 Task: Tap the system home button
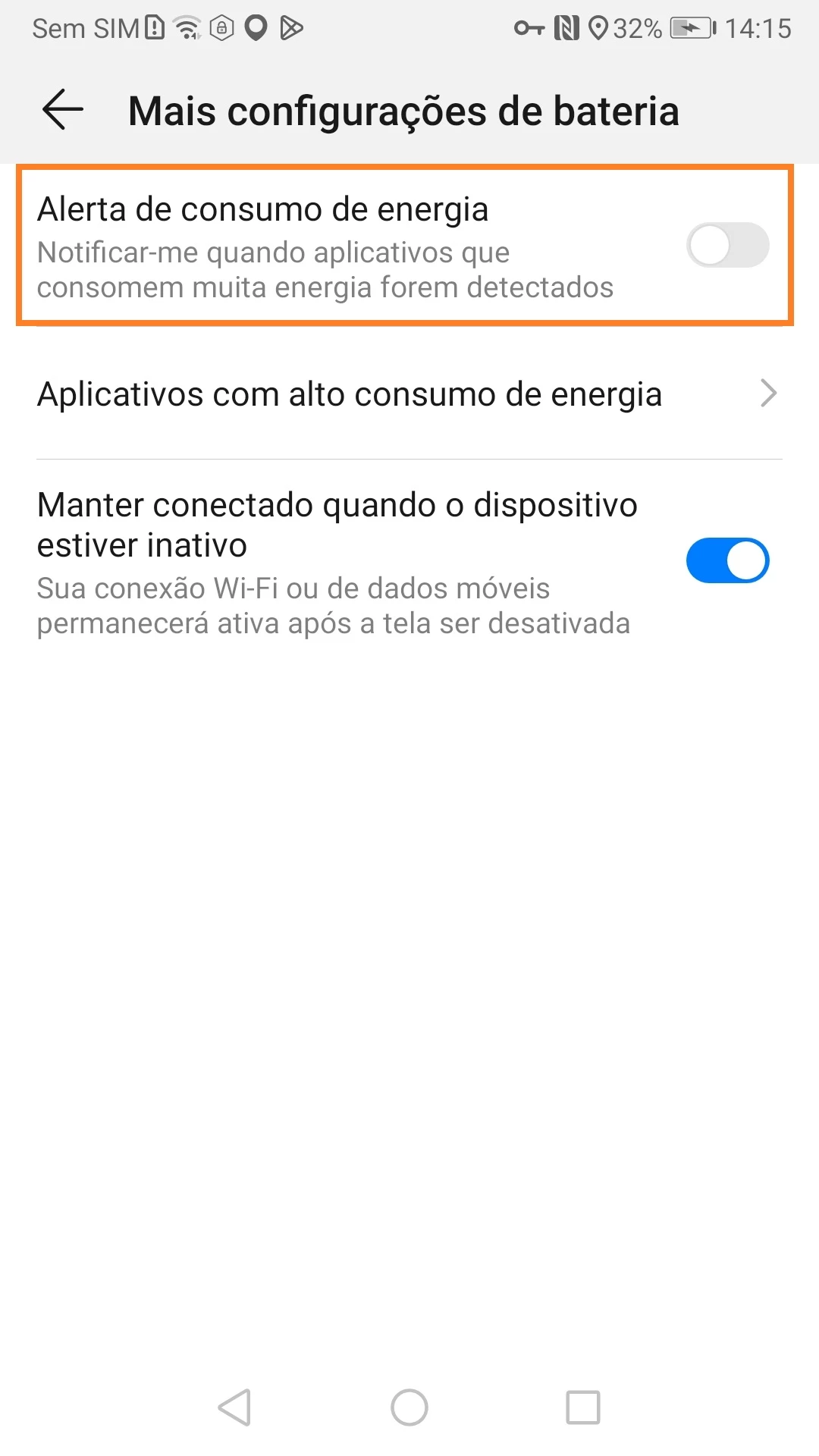409,1407
